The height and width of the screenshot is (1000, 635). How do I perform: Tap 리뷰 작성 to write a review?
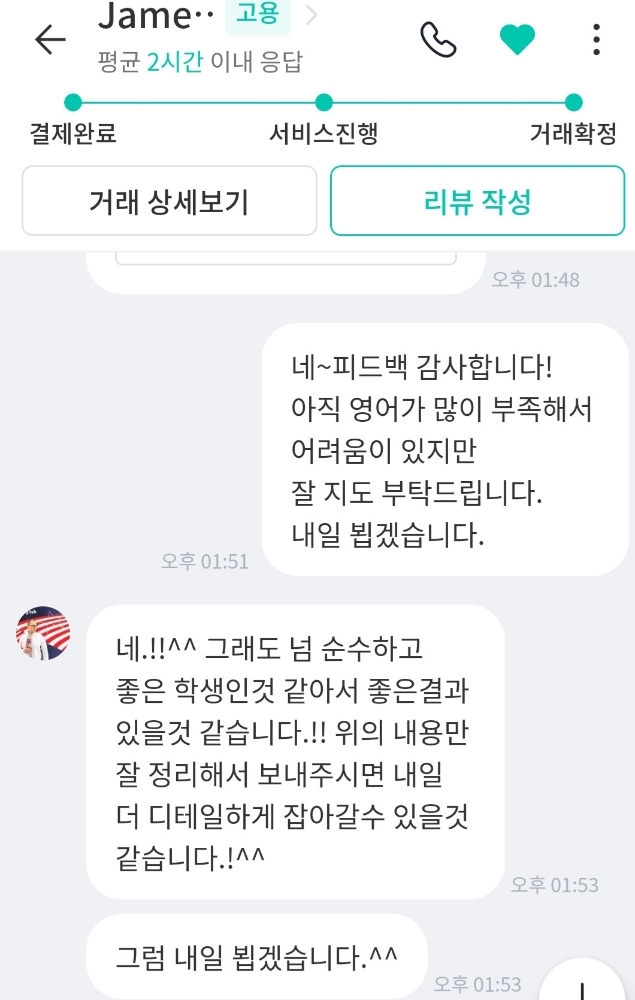tap(478, 201)
